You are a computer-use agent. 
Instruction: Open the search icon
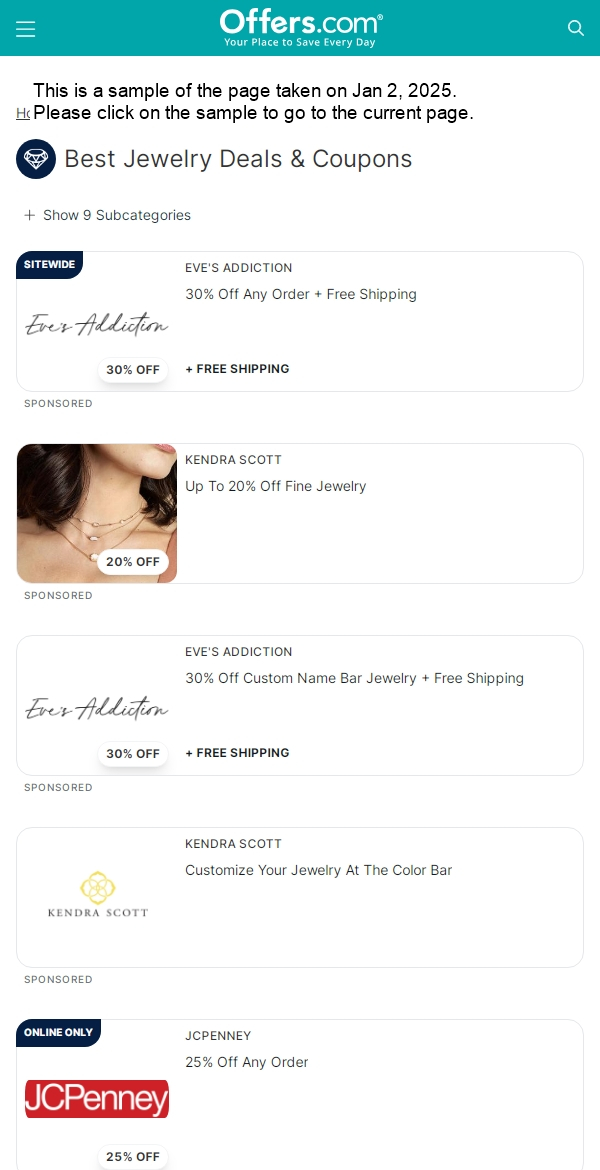click(575, 28)
